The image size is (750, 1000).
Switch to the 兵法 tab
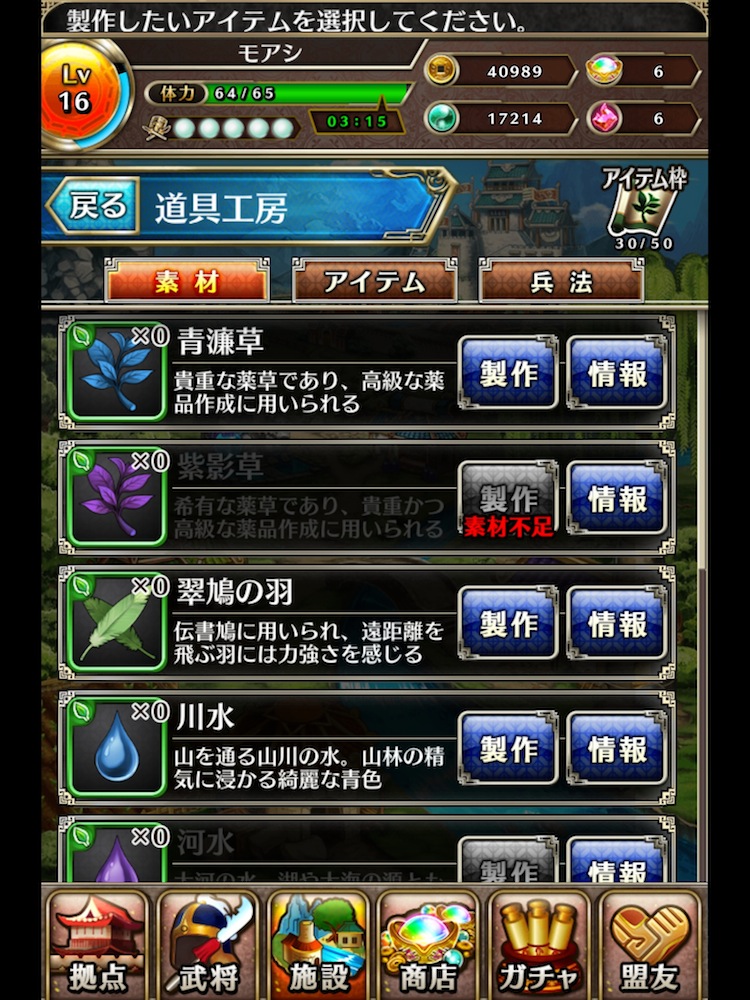[561, 281]
